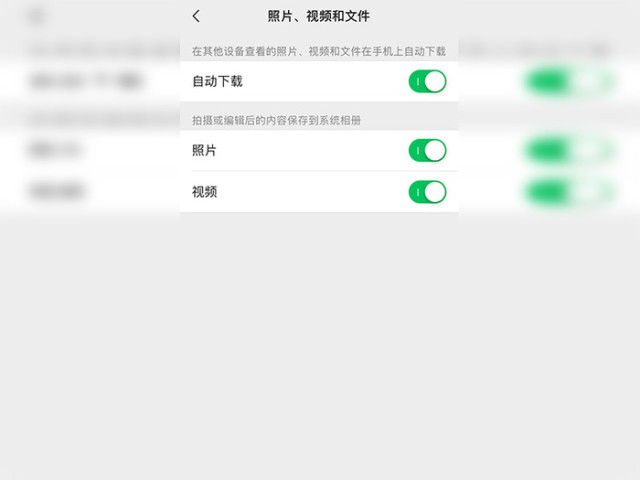640x480 pixels.
Task: Disable saving 照片 to system album
Action: (x=427, y=150)
